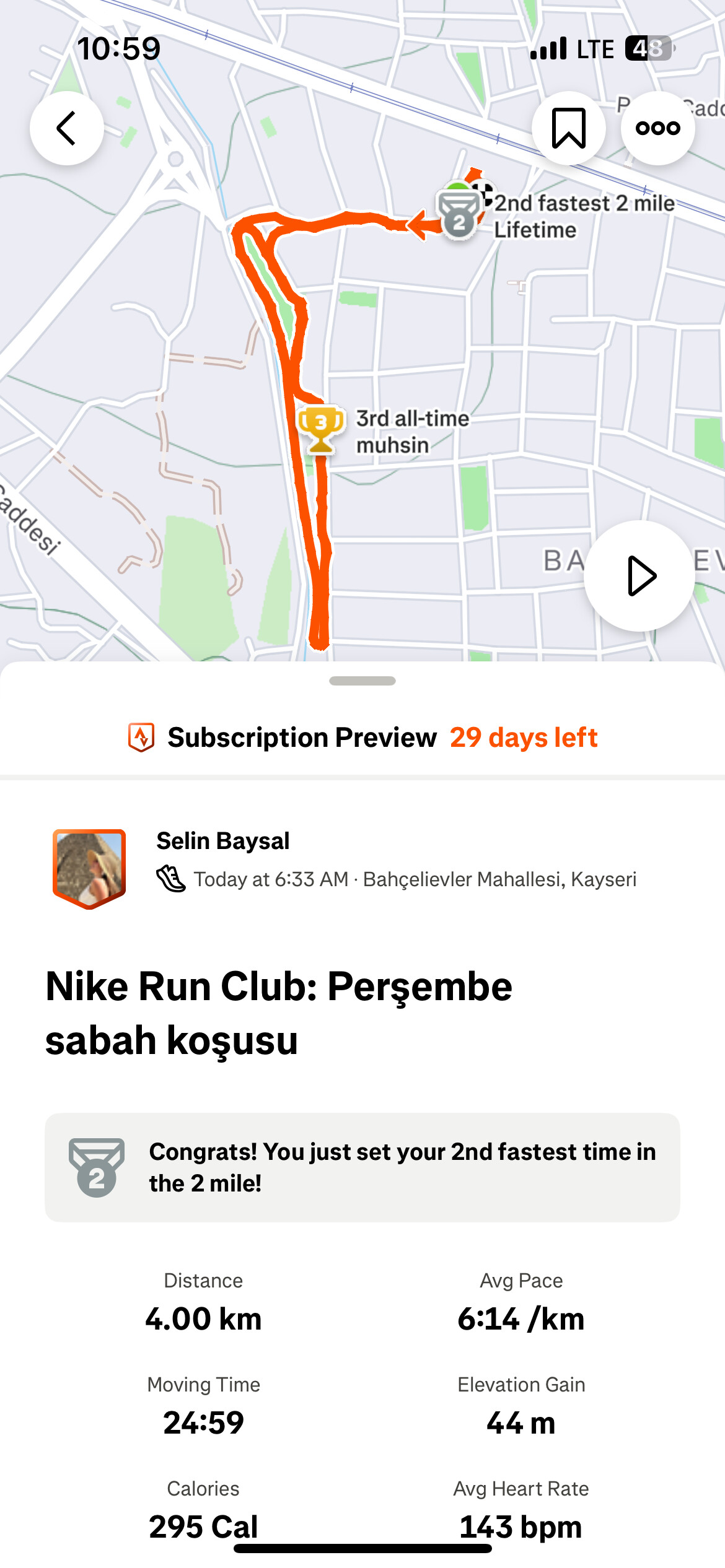The image size is (725, 1568).
Task: Go back to the previous screen
Action: coord(67,128)
